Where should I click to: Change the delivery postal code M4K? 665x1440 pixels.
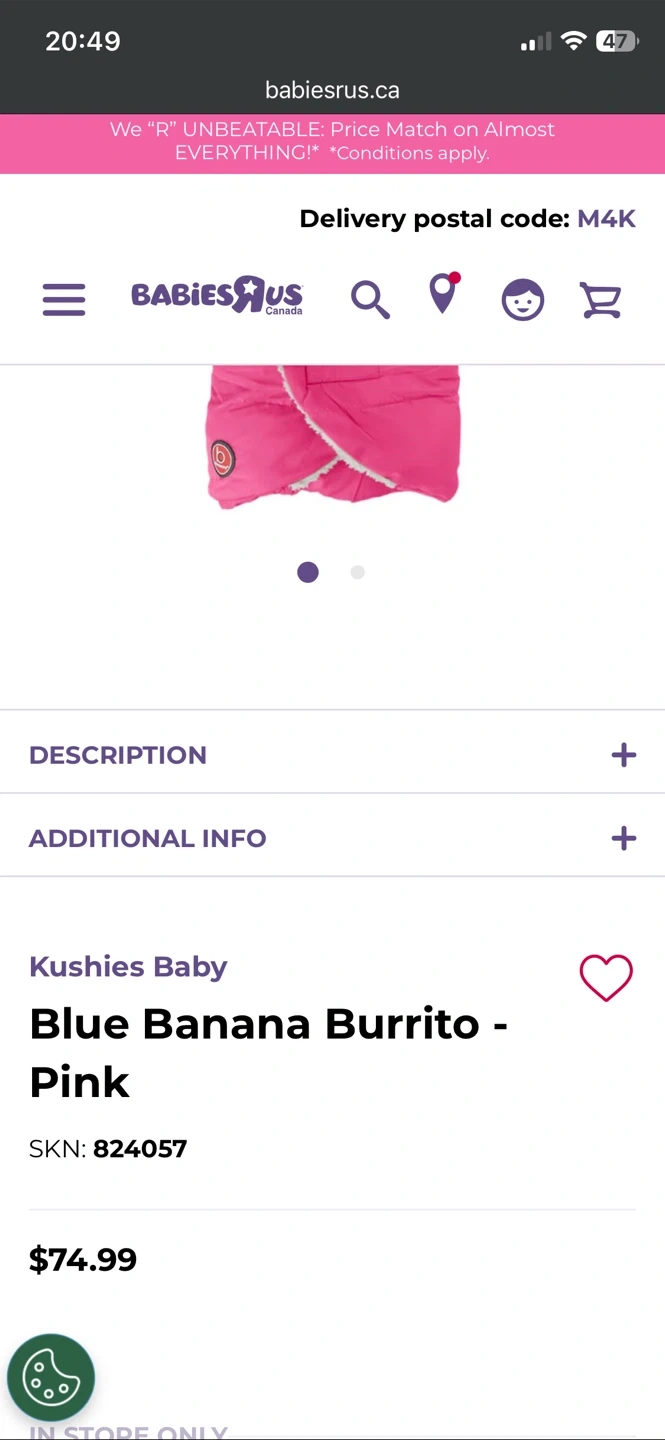606,219
